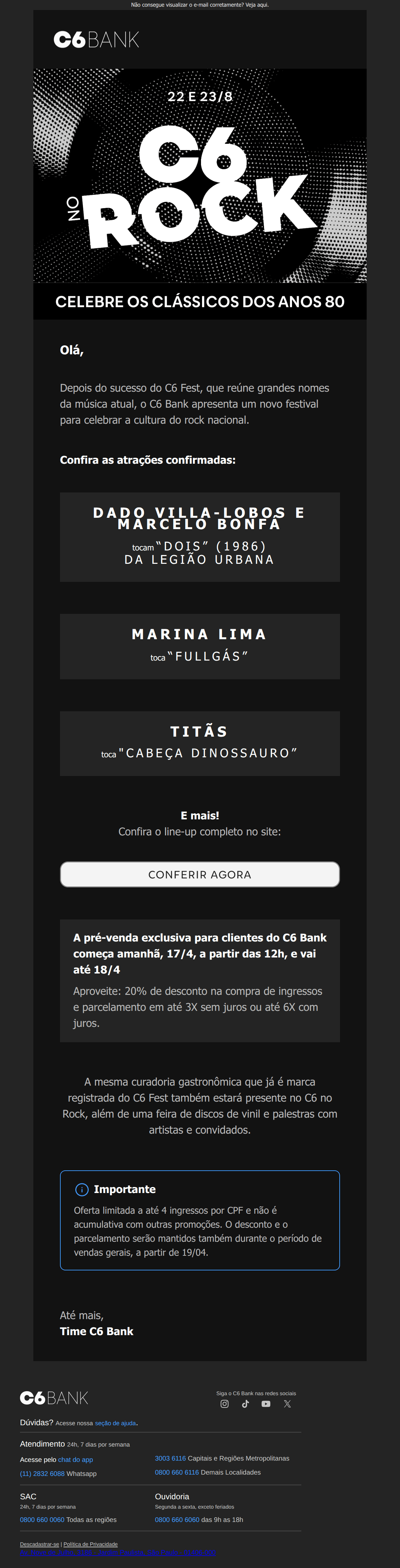Open C6 Bank's TikTok profile
400x1568 pixels.
[245, 1404]
